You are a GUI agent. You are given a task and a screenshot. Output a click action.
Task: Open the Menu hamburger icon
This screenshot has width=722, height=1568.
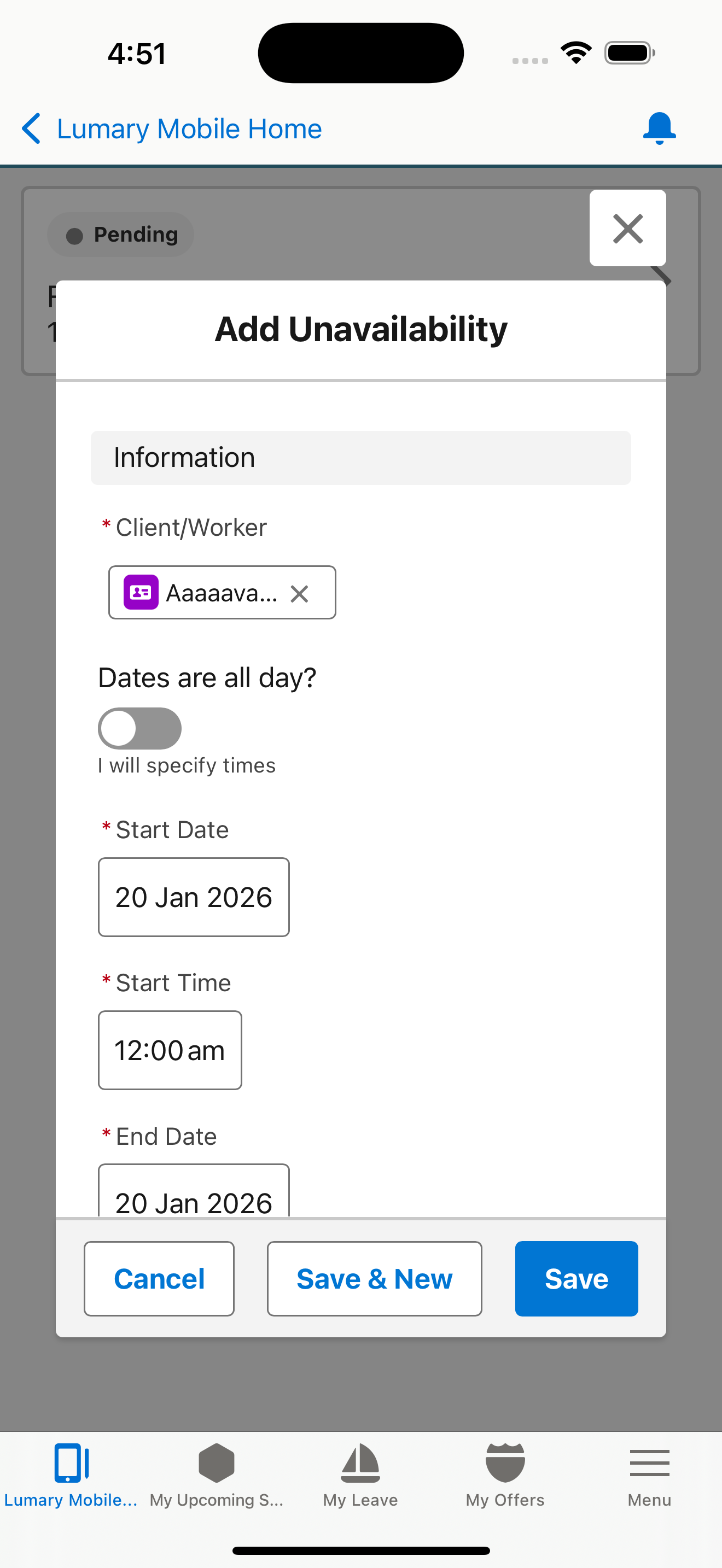[x=648, y=1464]
